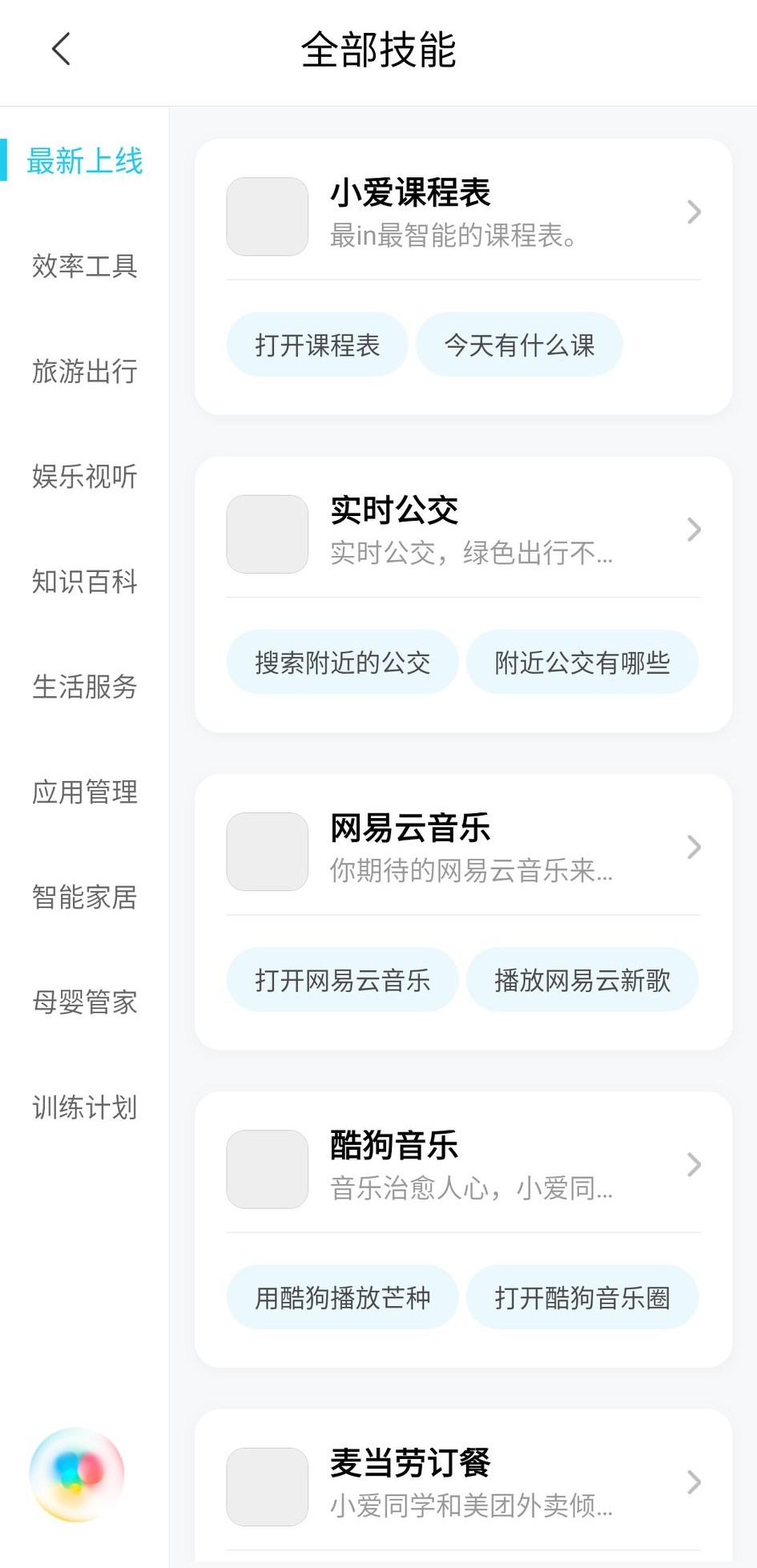
Task: Tap the back arrow at top left
Action: [60, 48]
